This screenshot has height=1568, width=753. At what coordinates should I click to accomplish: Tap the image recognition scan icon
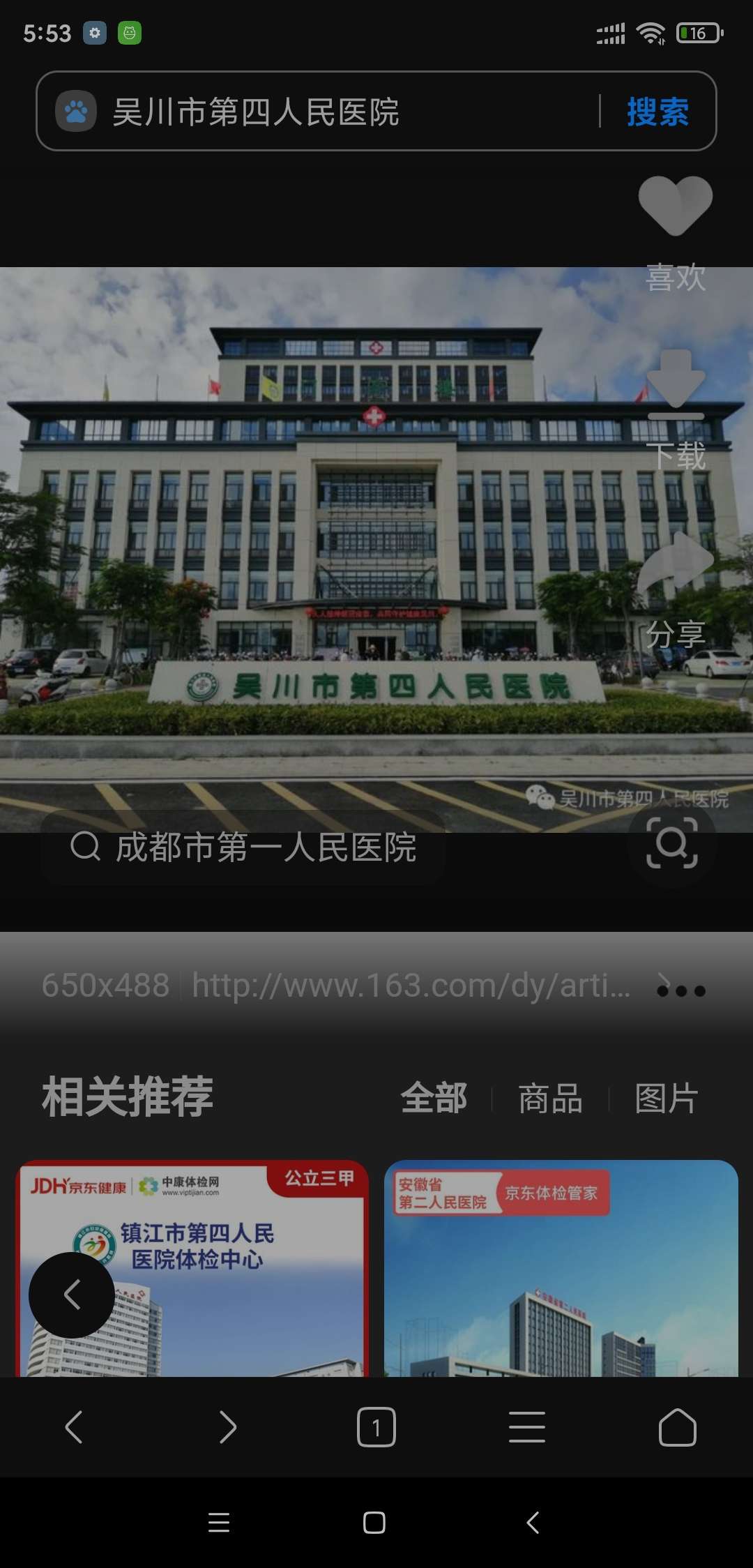tap(671, 844)
